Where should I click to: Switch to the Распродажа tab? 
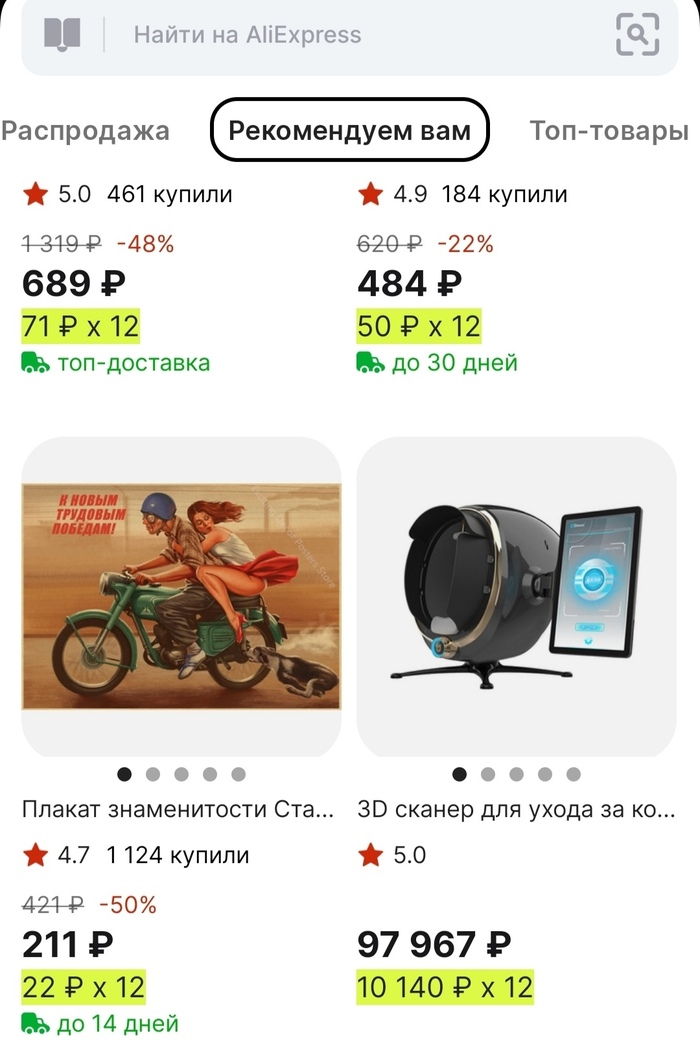click(x=85, y=131)
